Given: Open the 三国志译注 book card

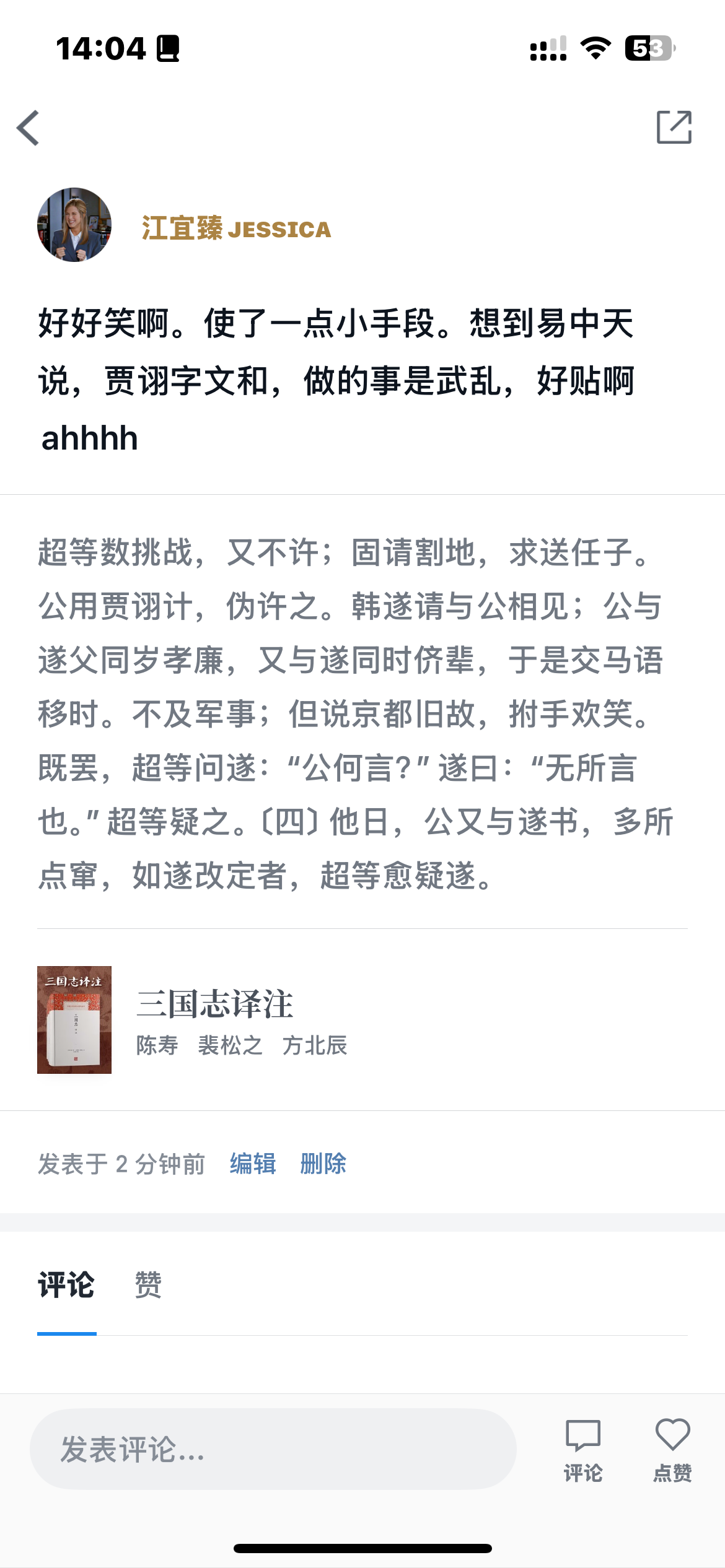Looking at the screenshot, I should 362,1019.
